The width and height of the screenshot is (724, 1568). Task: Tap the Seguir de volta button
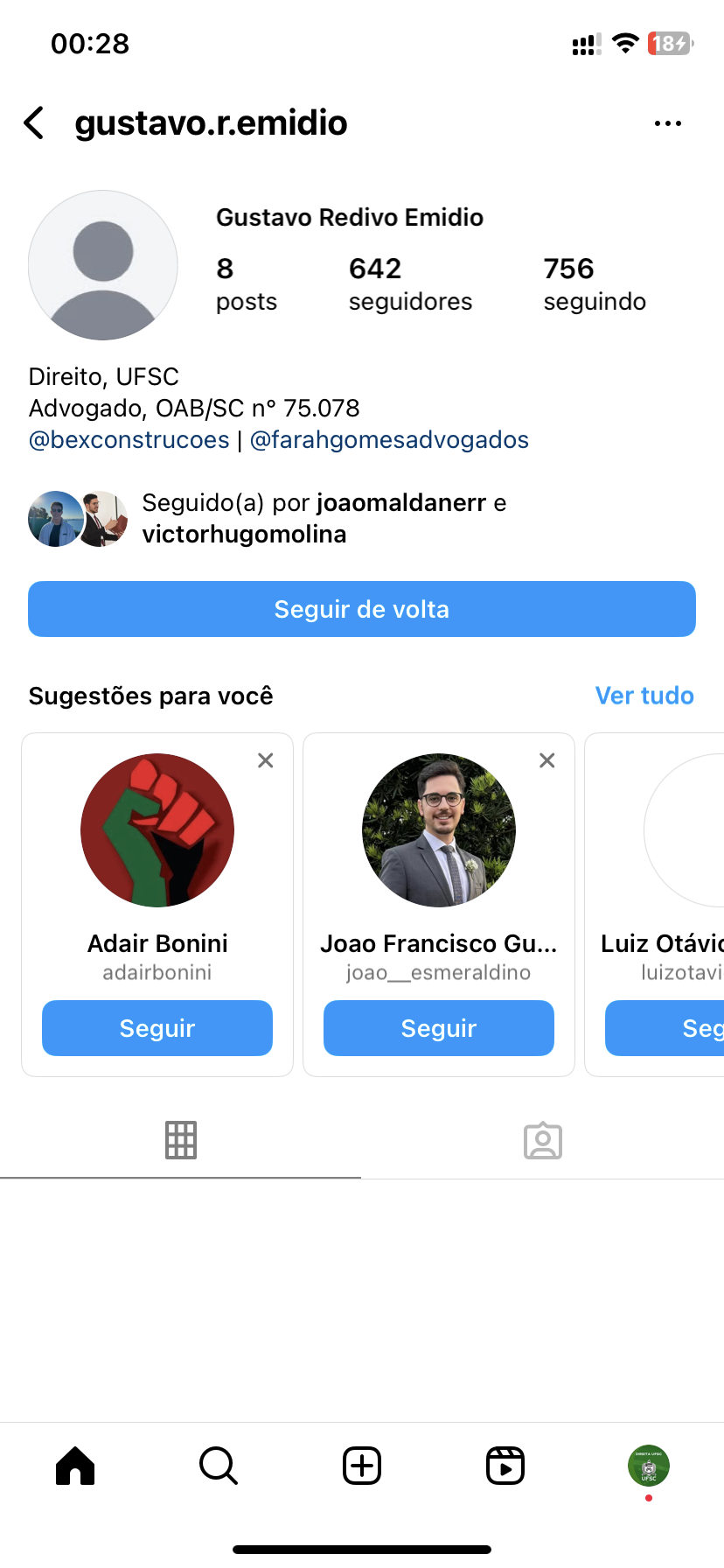[x=362, y=609]
